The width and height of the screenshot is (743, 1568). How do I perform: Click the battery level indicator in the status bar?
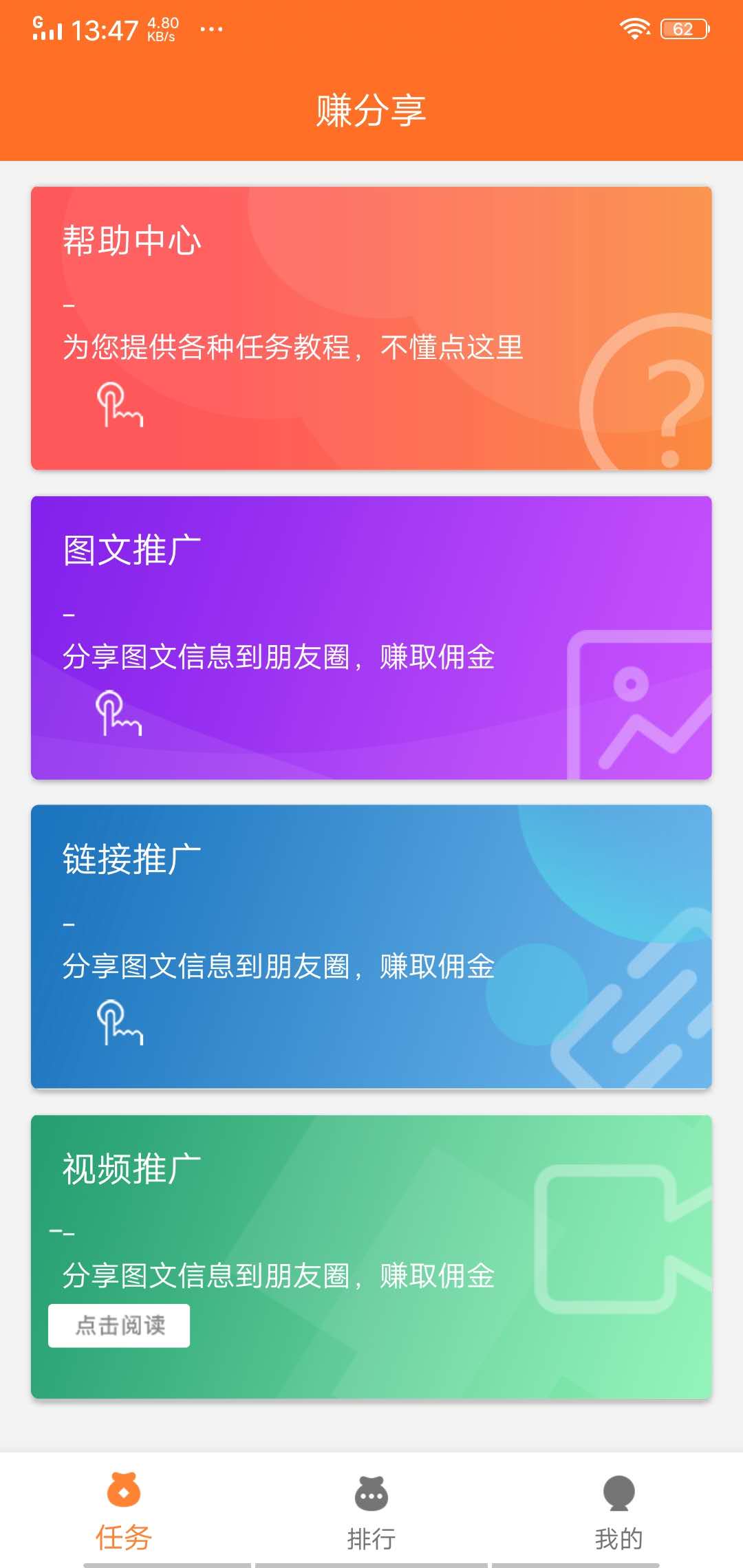click(685, 28)
